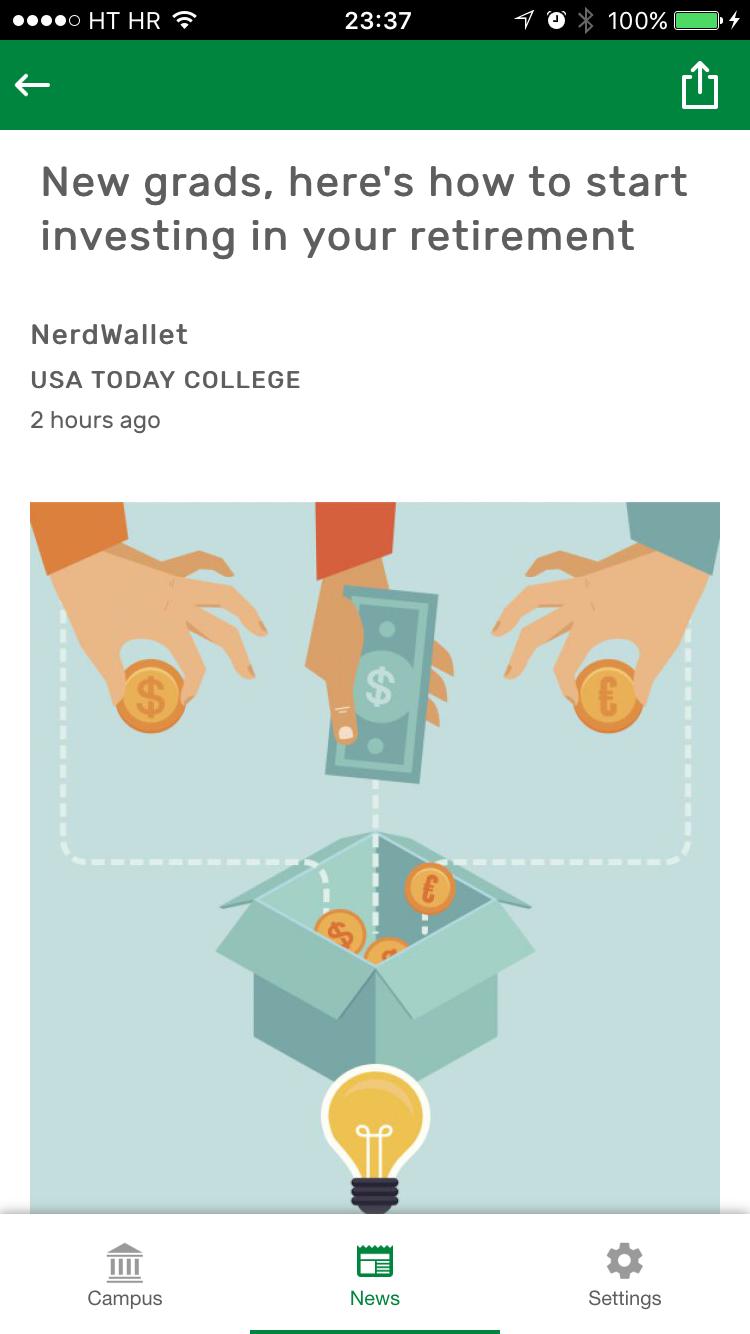This screenshot has height=1334, width=750.
Task: Switch to the Campus tab
Action: point(125,1275)
